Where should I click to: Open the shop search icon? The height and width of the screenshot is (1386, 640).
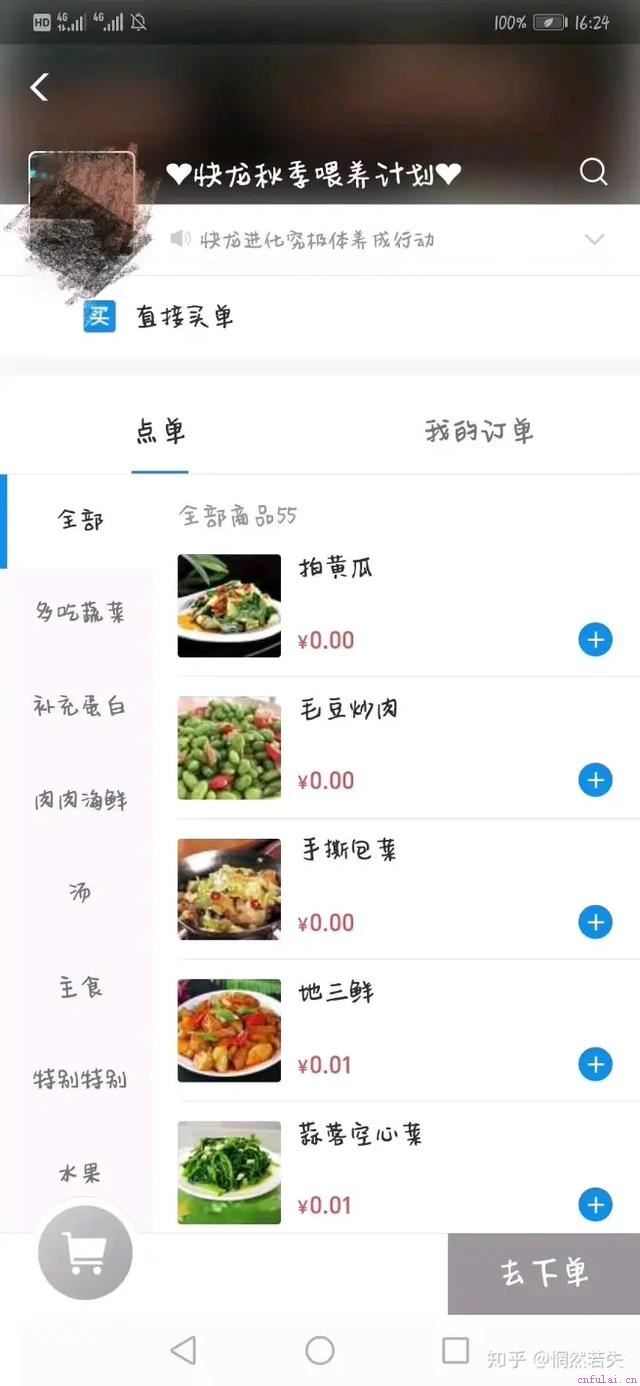pos(593,172)
